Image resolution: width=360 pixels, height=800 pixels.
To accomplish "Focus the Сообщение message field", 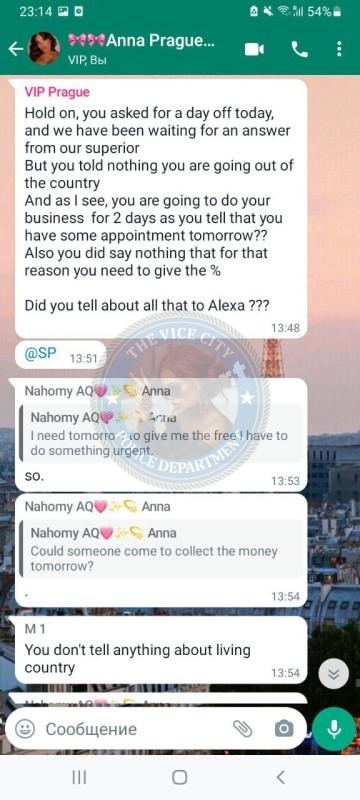I will click(133, 729).
